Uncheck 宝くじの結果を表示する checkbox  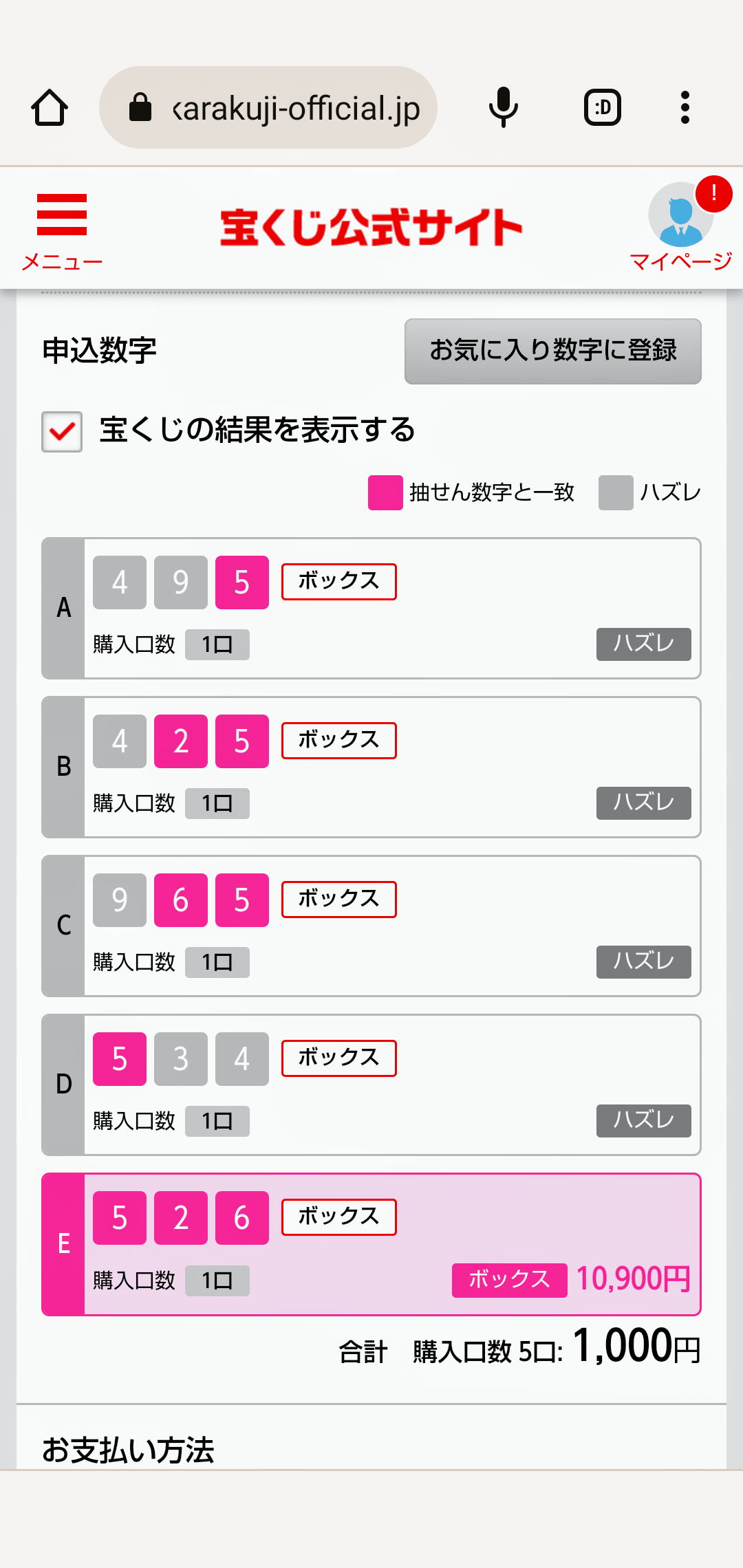click(62, 432)
